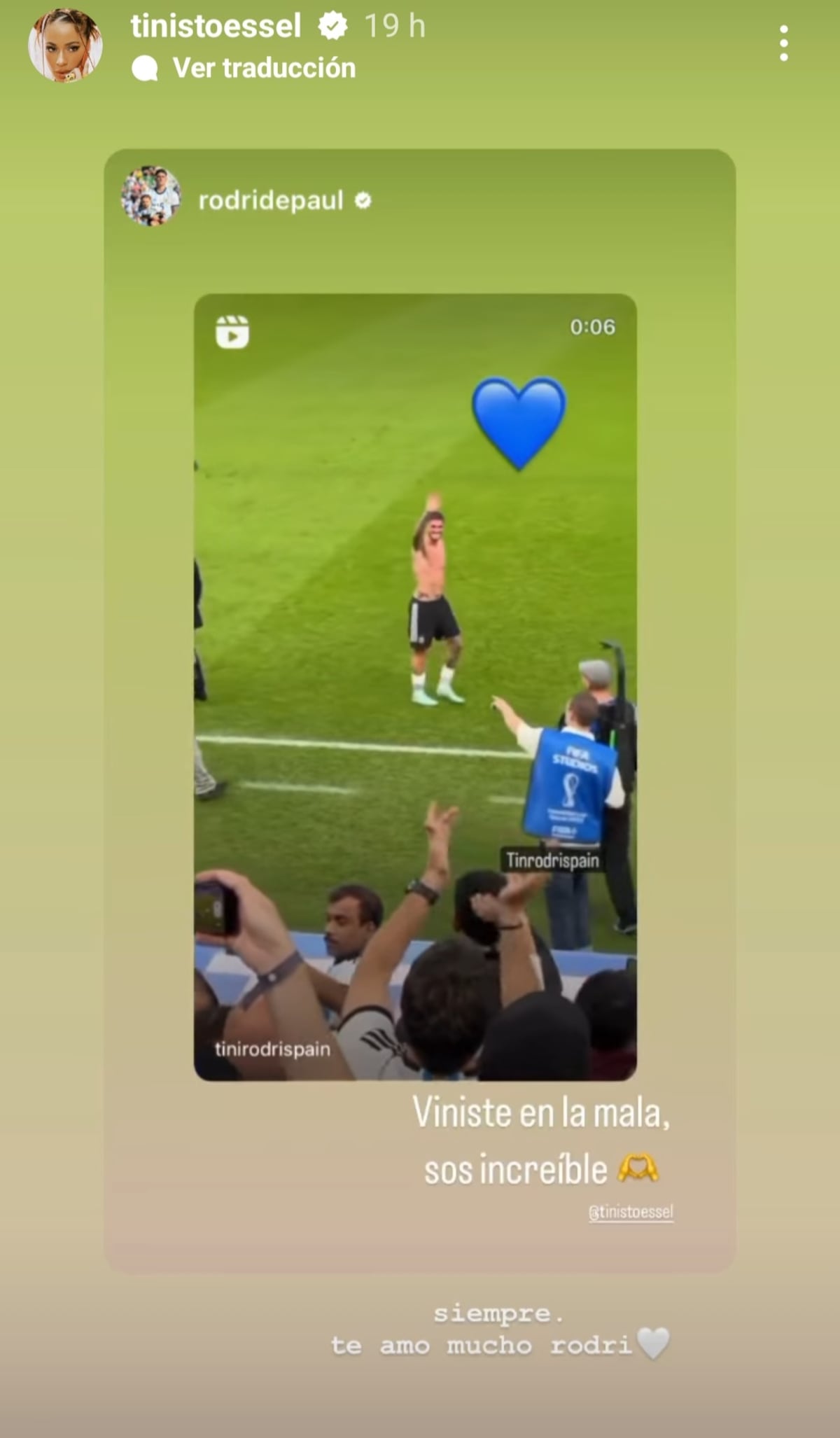Open the three-dot story options menu
The width and height of the screenshot is (840, 1438).
click(x=785, y=42)
